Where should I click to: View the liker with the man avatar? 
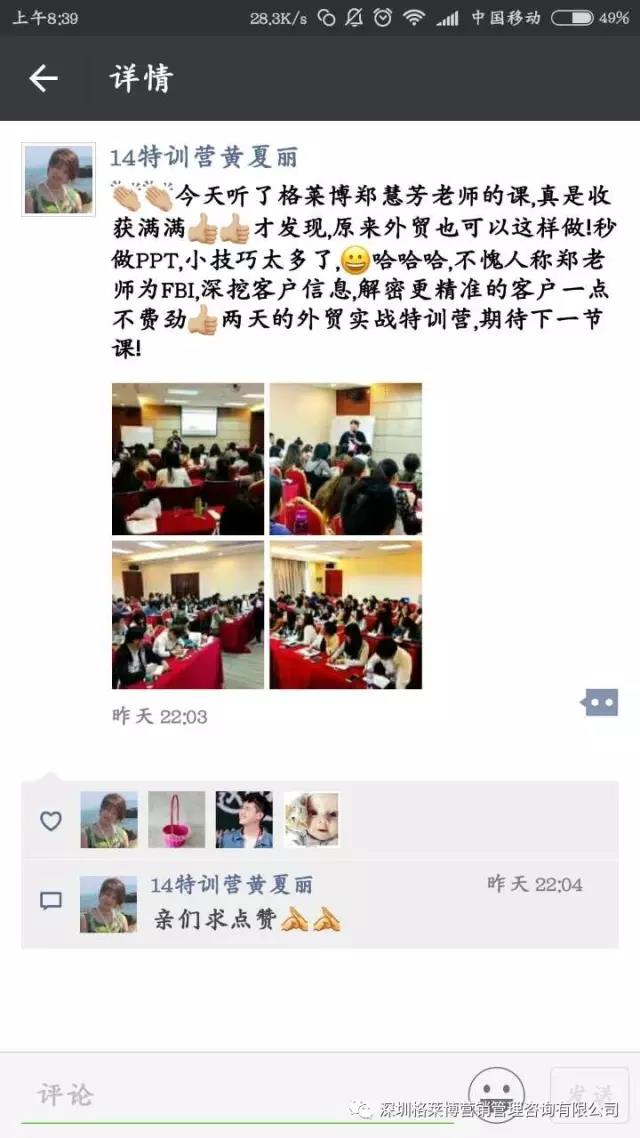[244, 820]
